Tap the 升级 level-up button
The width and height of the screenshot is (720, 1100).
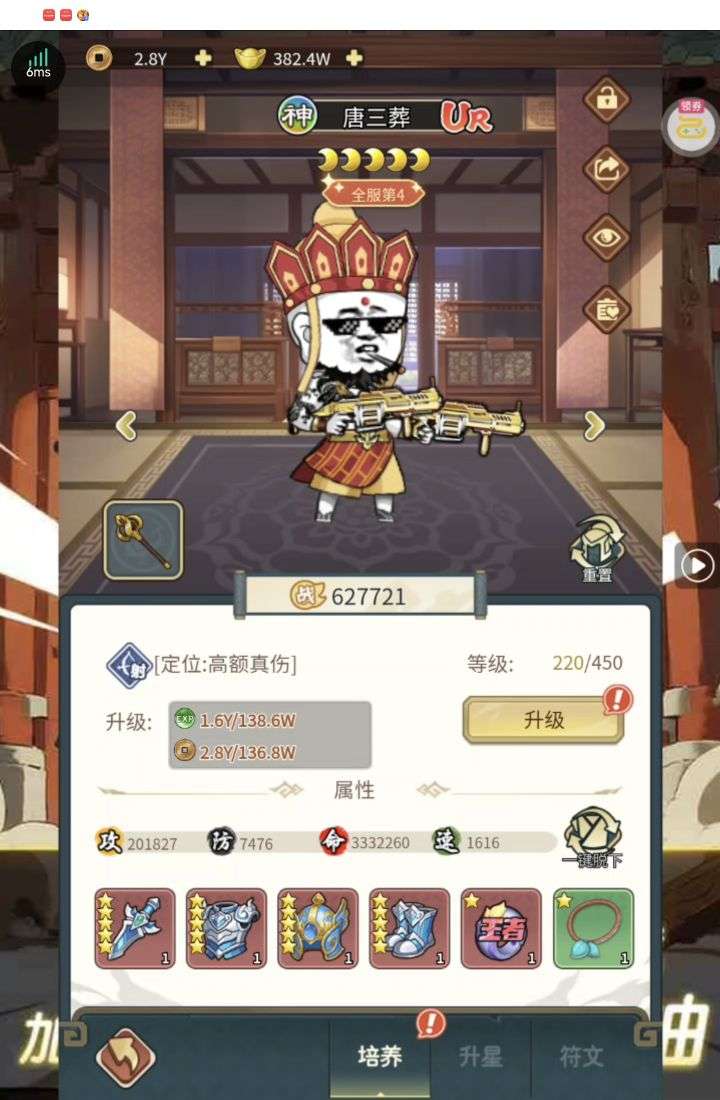point(543,720)
